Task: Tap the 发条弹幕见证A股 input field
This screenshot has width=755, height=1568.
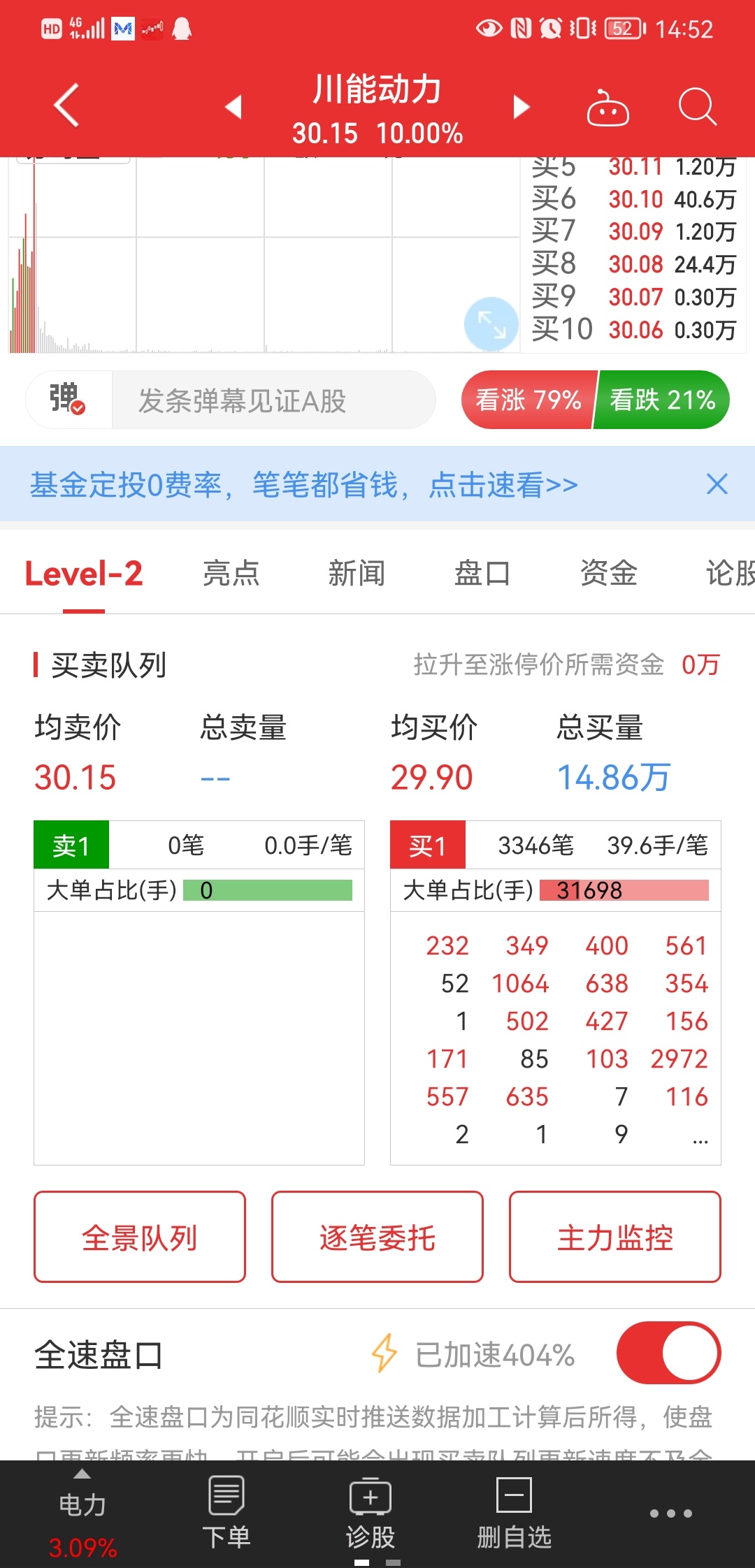Action: 273,400
